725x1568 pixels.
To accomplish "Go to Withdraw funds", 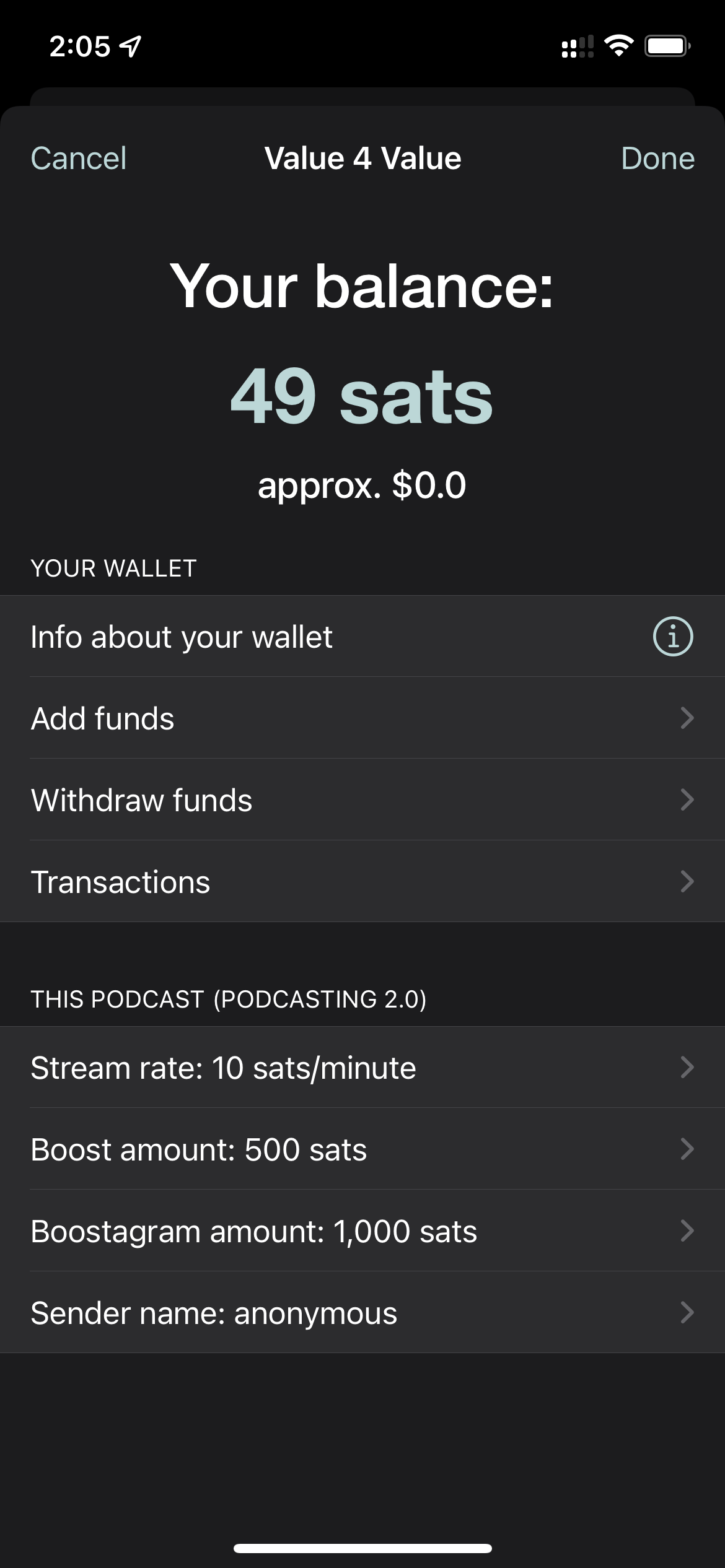I will [x=362, y=800].
